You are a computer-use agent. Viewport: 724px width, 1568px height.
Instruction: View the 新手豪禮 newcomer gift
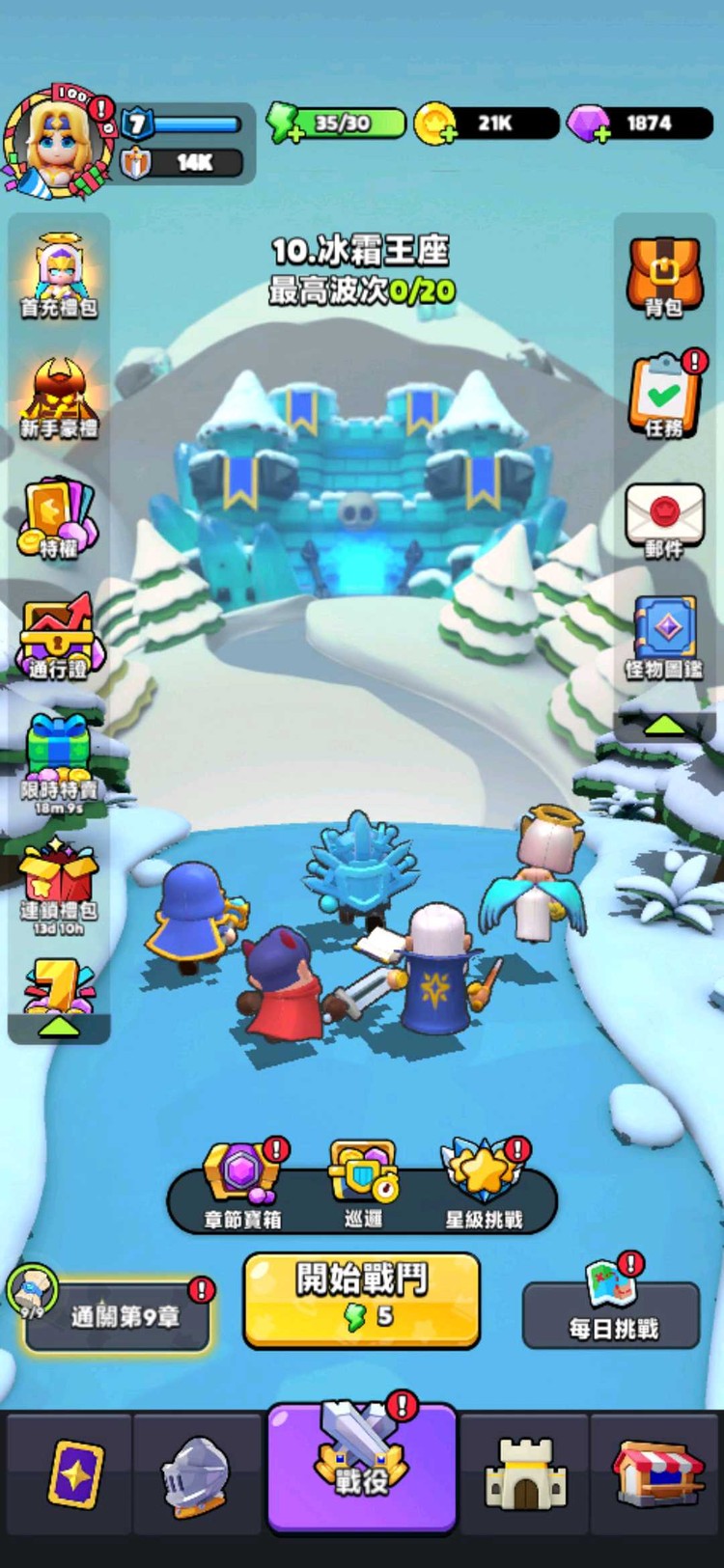point(60,397)
